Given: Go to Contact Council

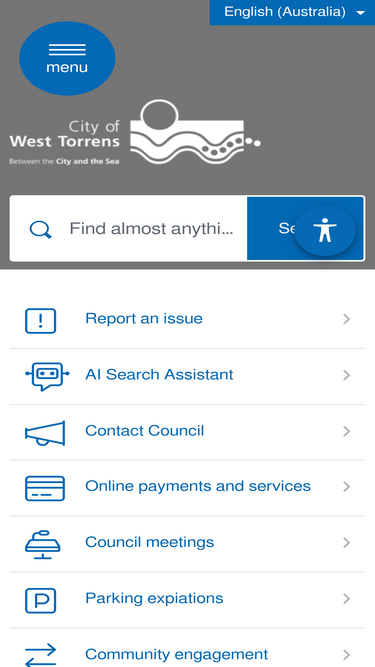Looking at the screenshot, I should (188, 432).
